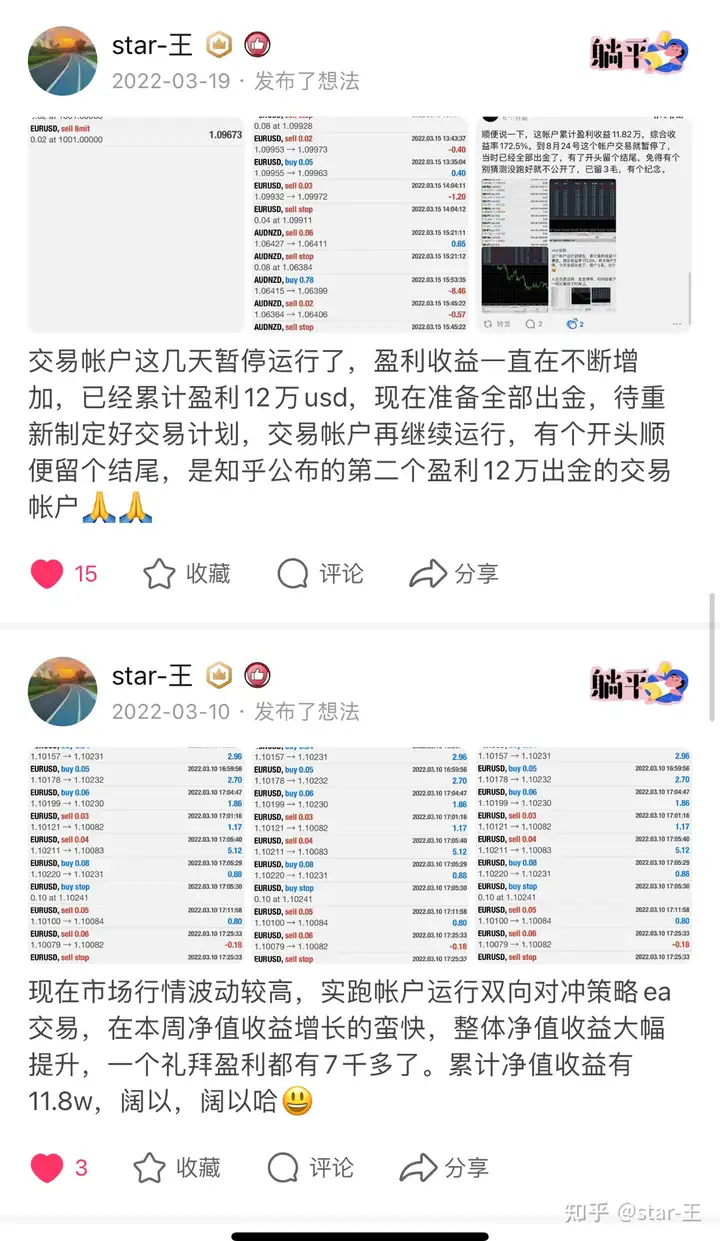Image resolution: width=720 pixels, height=1241 pixels.
Task: Like the 2022-03-10 post with 3 likes
Action: (48, 1167)
